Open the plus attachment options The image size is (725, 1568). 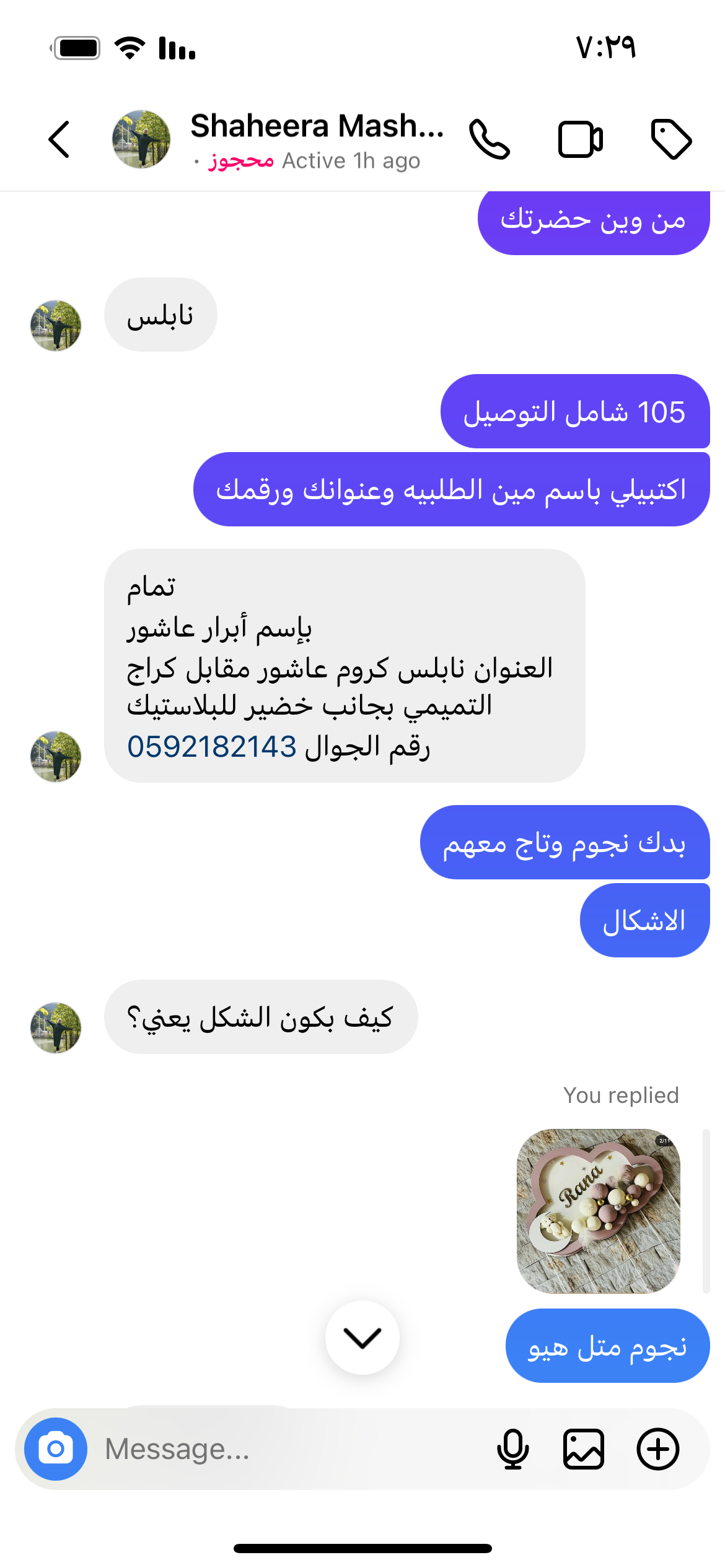coord(658,1449)
